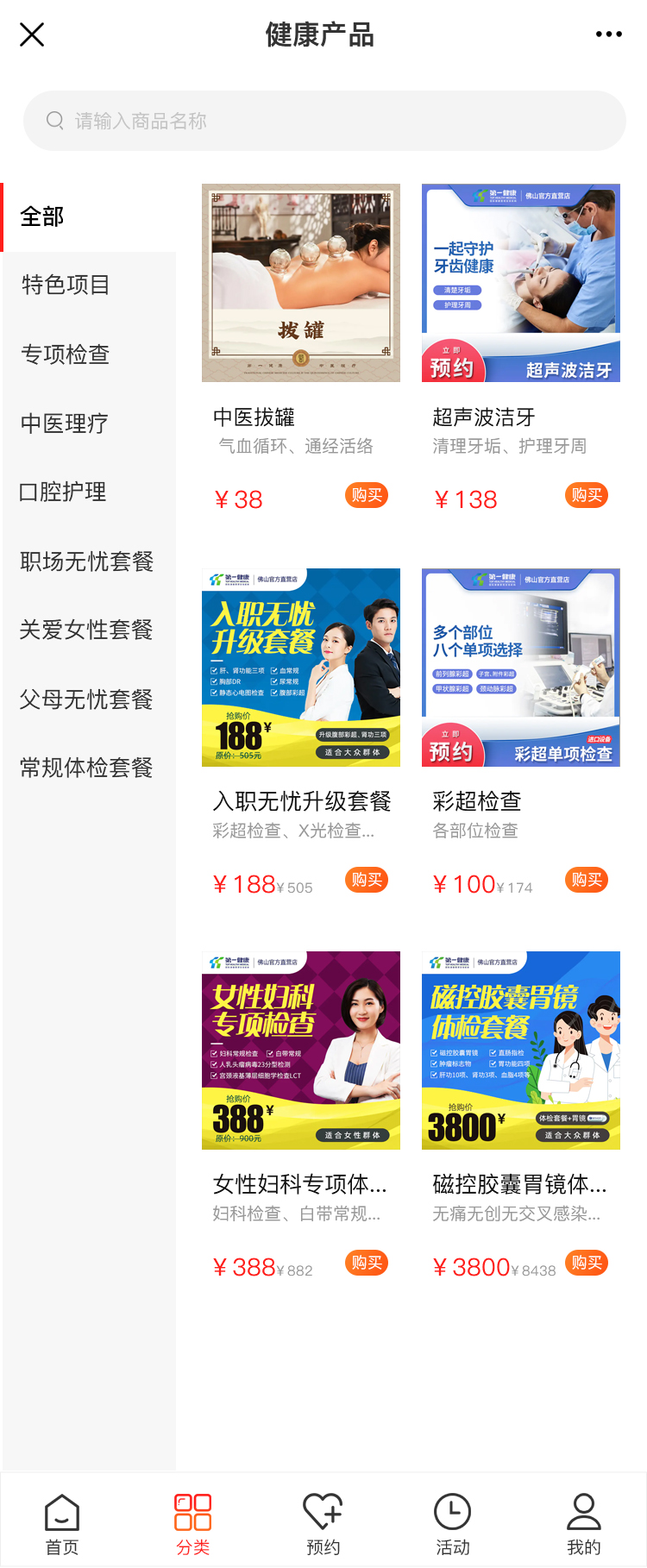Screen dimensions: 647x1568
Task: Tap 购买 for 超声波洁牙
Action: pyautogui.click(x=587, y=495)
